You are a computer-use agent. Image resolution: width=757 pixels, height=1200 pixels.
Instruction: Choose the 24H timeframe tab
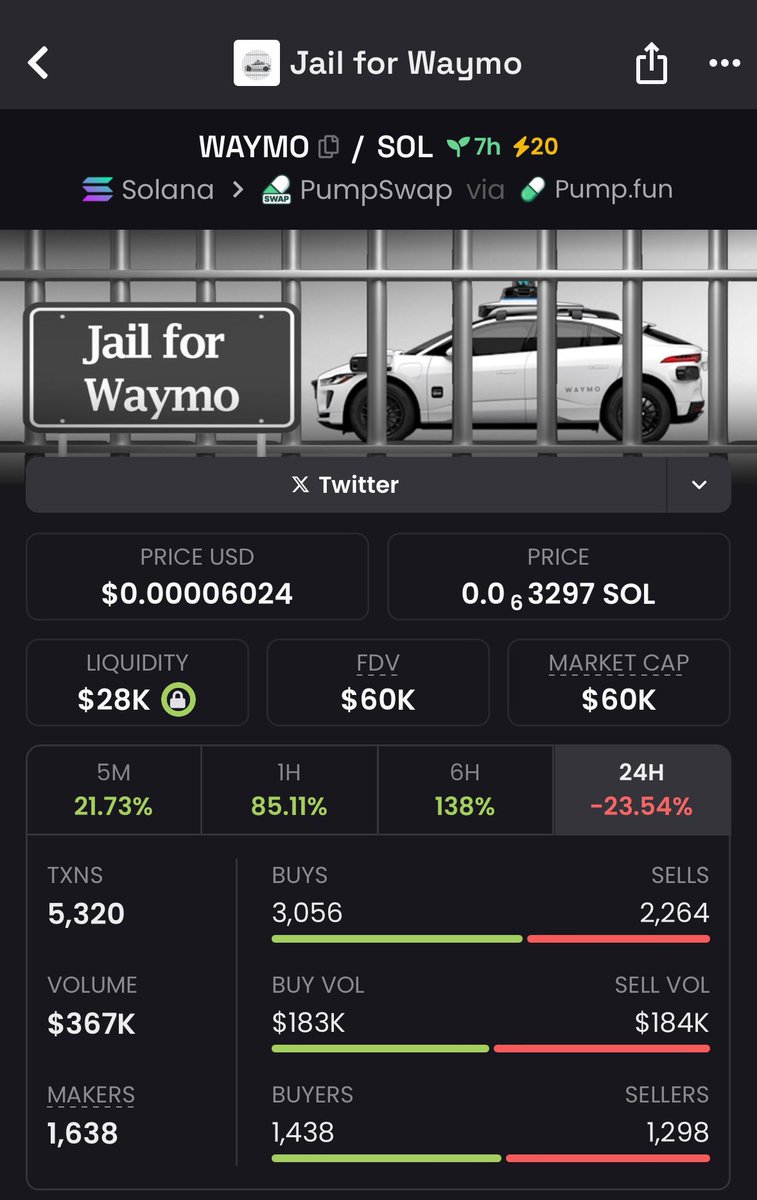[x=641, y=789]
